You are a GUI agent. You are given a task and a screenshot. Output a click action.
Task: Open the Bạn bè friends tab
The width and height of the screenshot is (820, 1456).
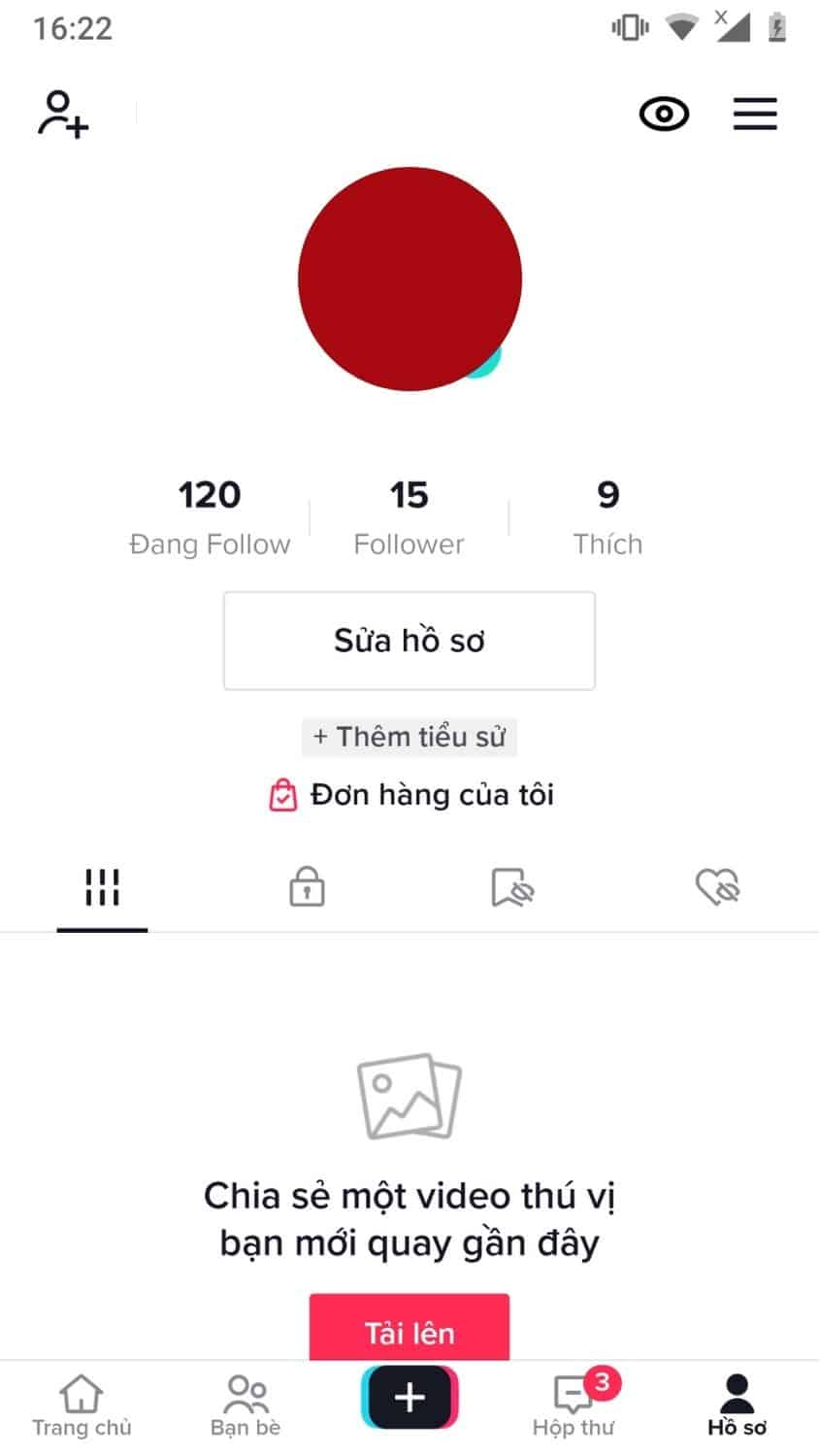(x=246, y=1406)
